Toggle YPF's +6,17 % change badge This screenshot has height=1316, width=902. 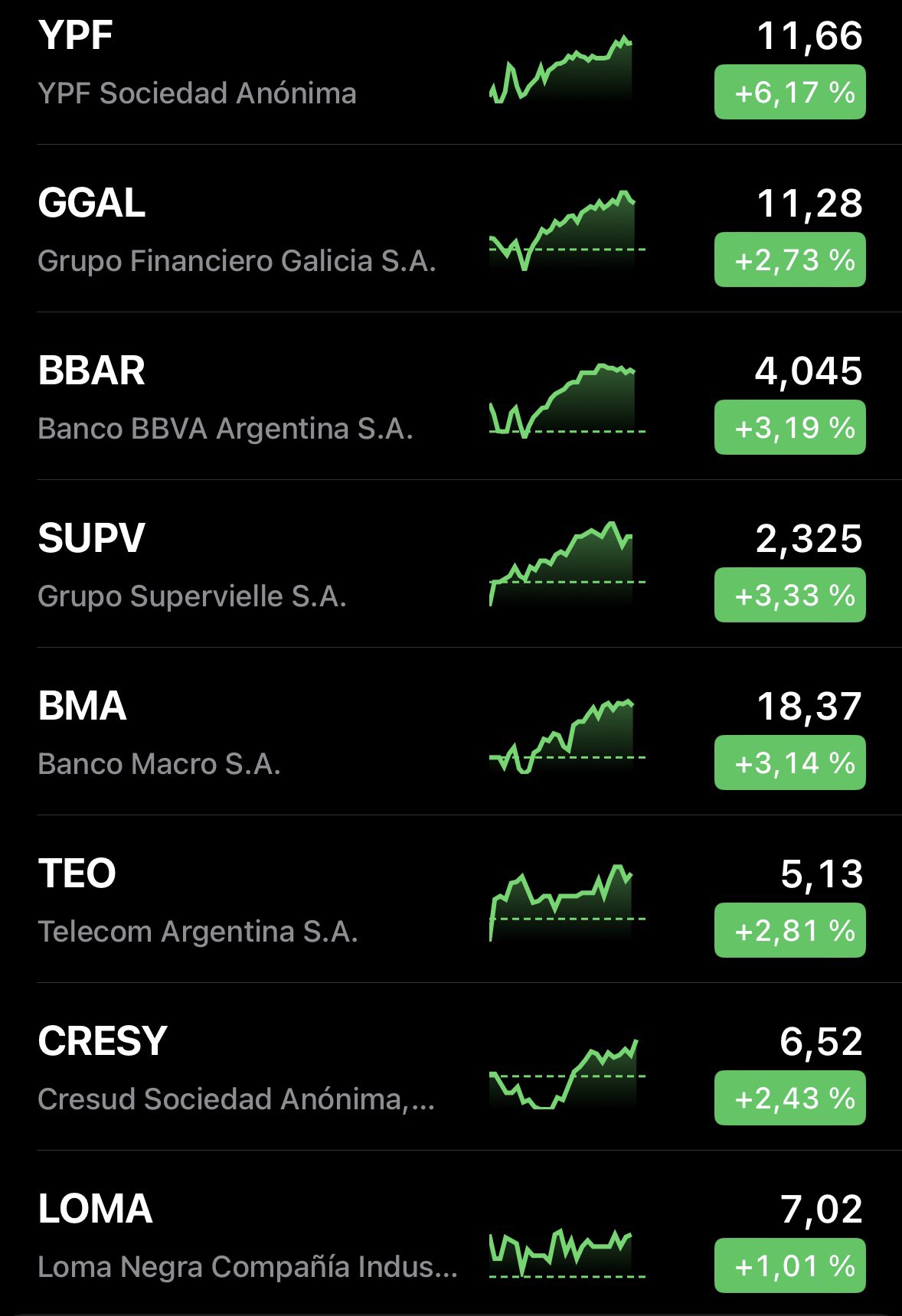[x=789, y=93]
